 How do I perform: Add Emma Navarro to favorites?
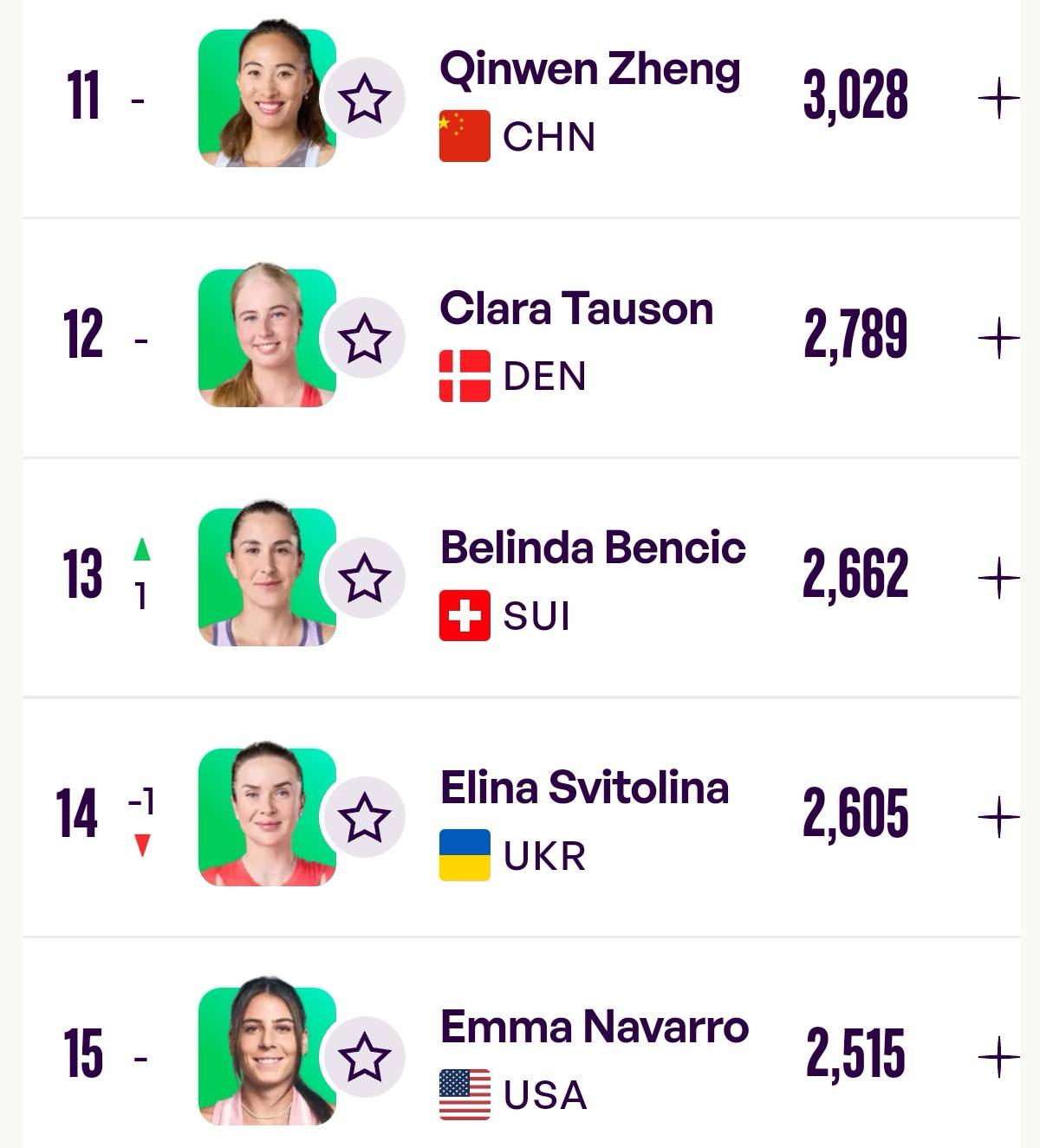(x=363, y=1057)
